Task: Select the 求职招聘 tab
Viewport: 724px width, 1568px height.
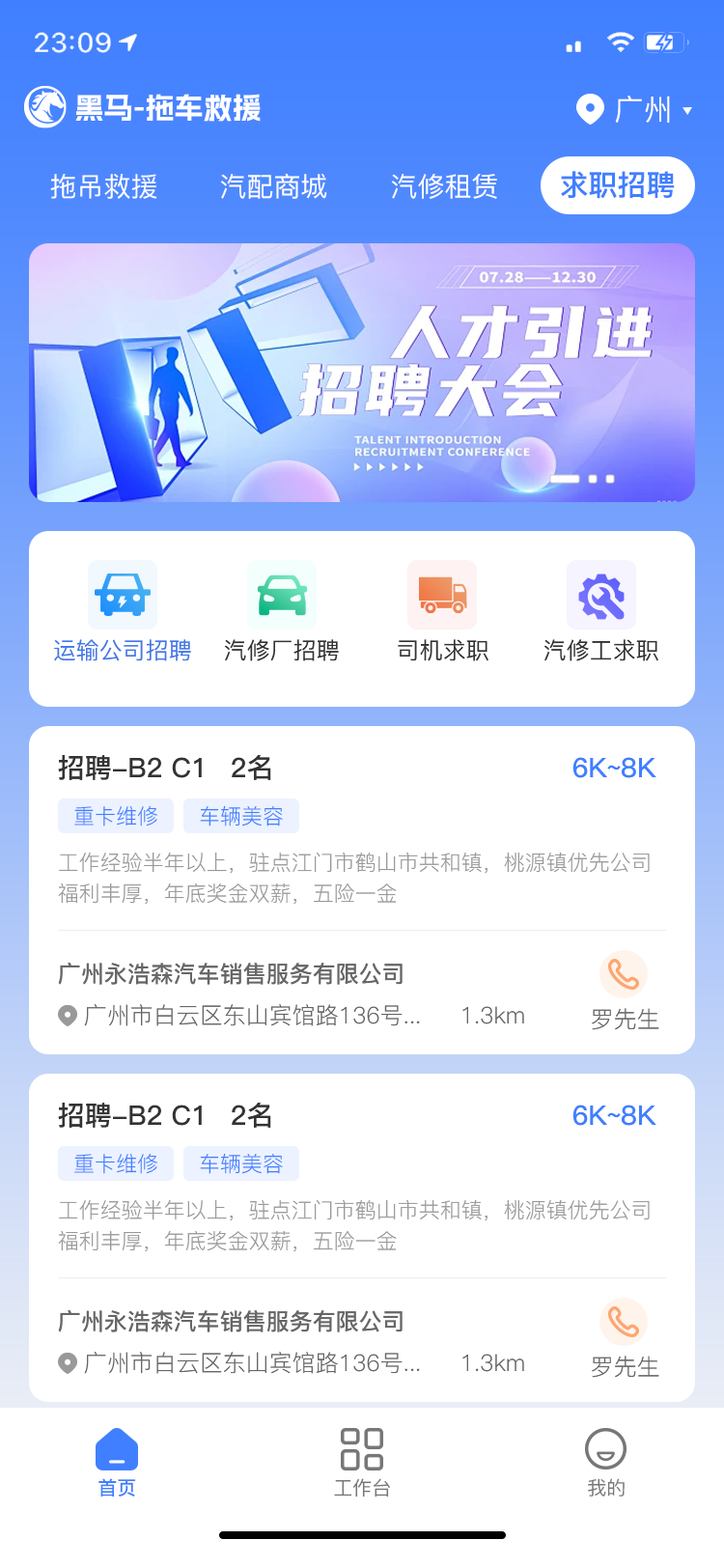Action: [x=617, y=185]
